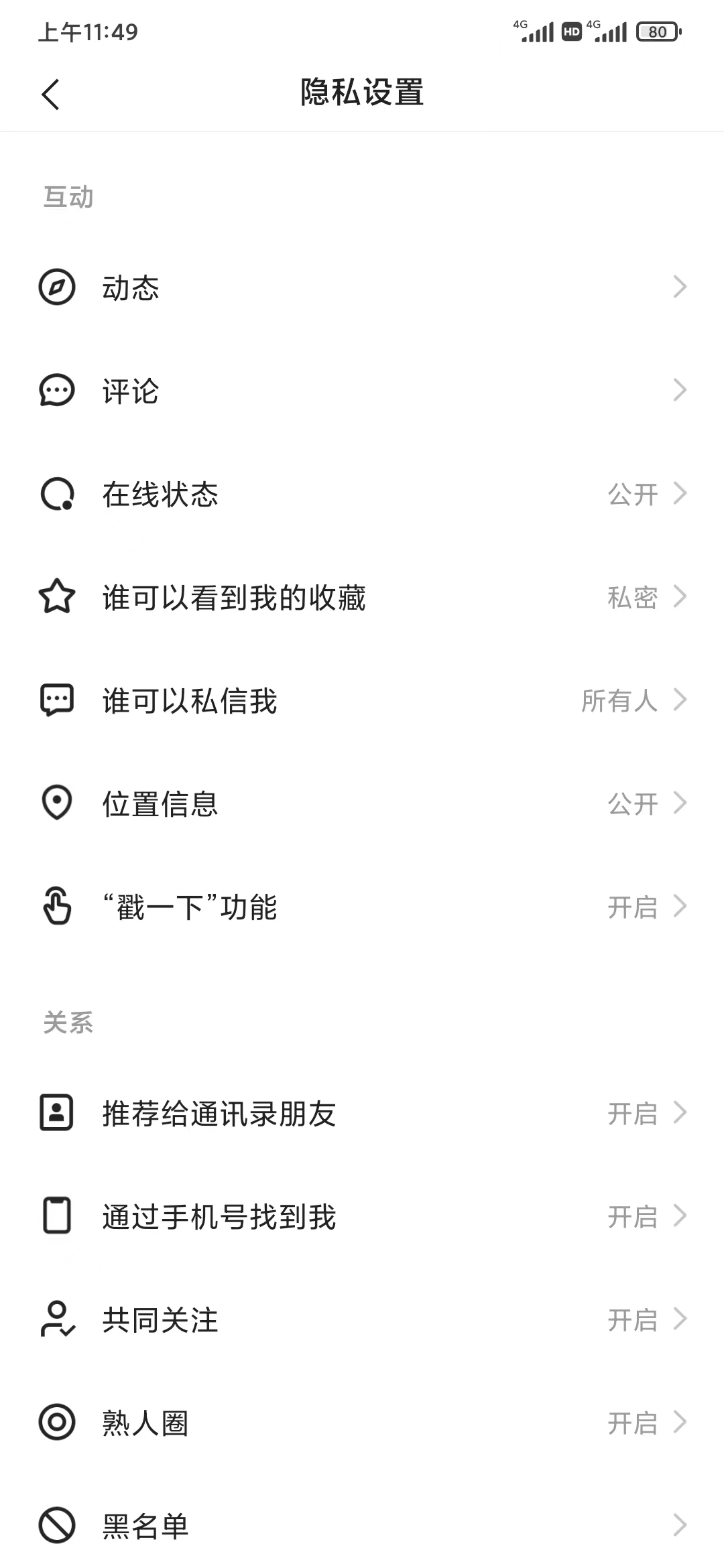Check the battery indicator in status bar
Viewport: 724px width, 1568px height.
tap(656, 31)
